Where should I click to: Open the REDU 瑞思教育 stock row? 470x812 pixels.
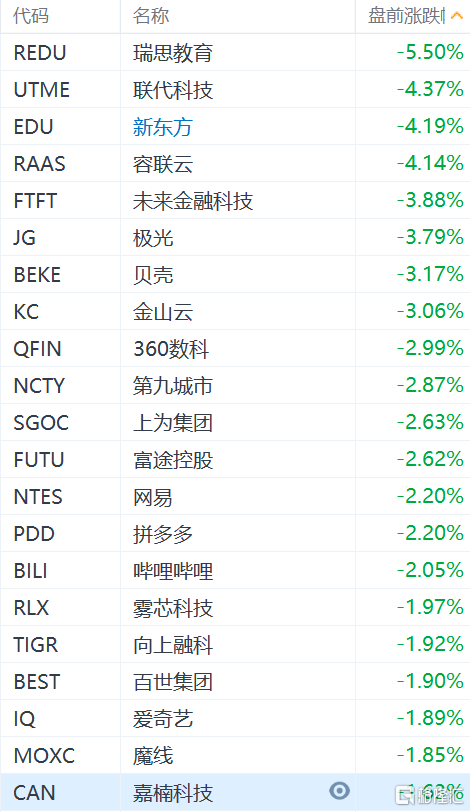[x=235, y=52]
